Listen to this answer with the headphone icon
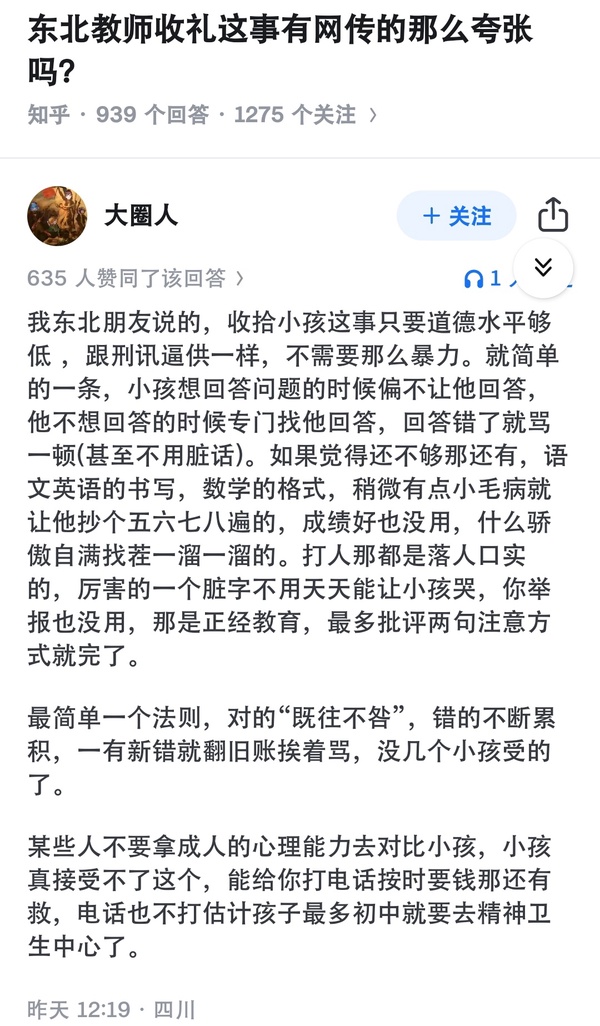 pyautogui.click(x=474, y=278)
